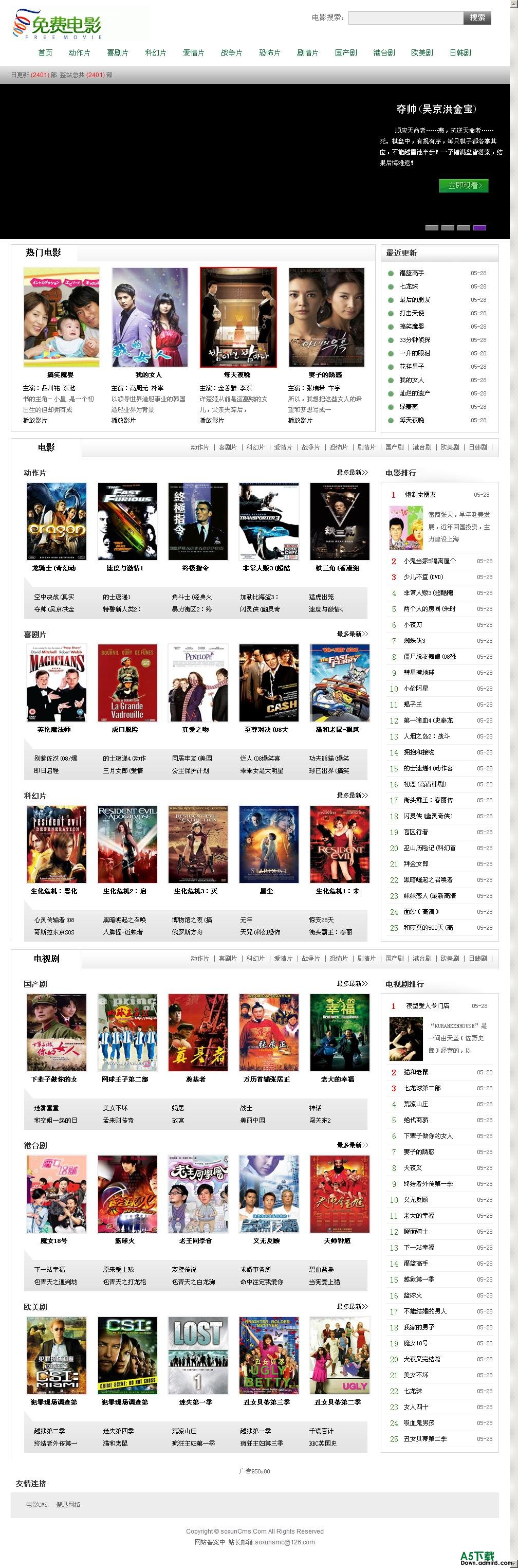Open the 每天夜晚 hot movie poster
518x1568 pixels.
pyautogui.click(x=238, y=317)
